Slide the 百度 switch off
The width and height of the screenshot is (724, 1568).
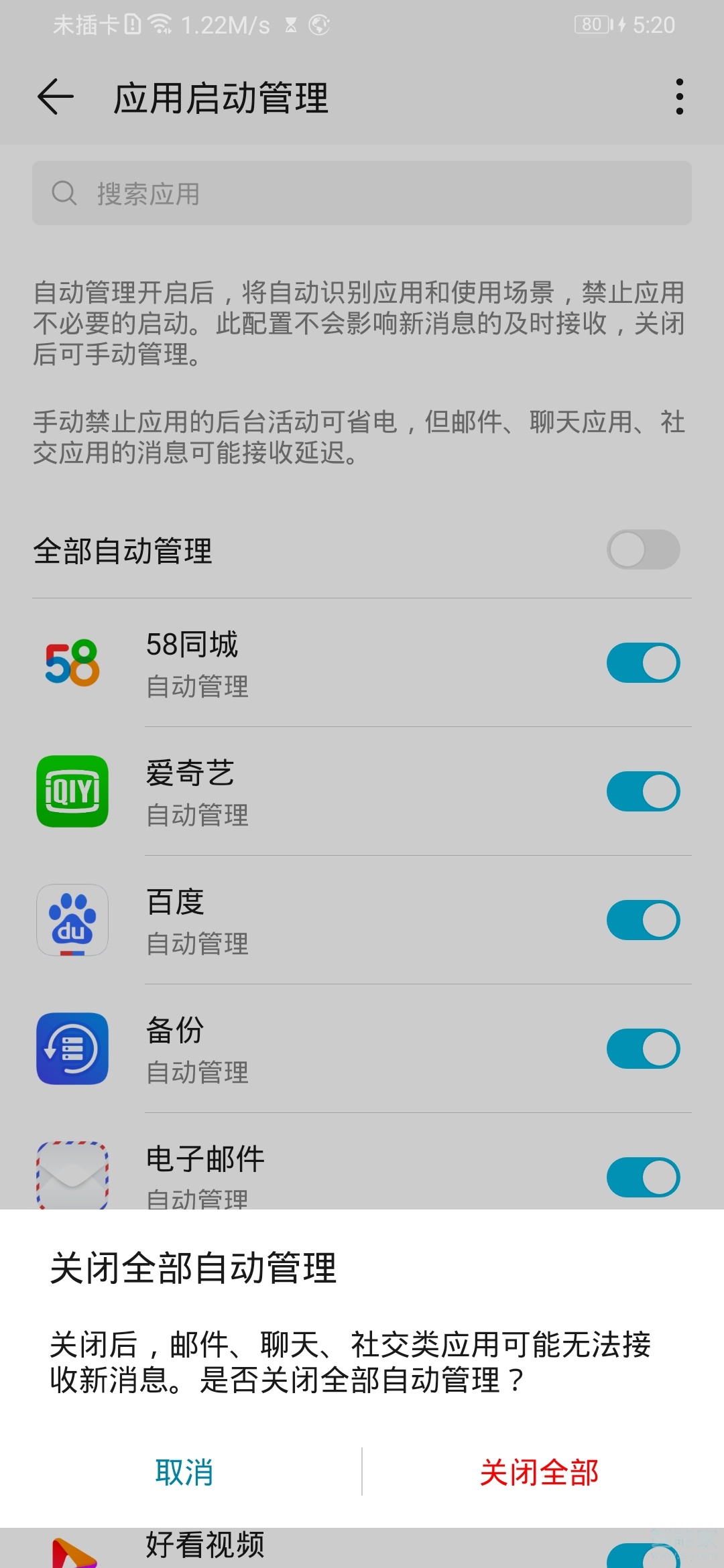646,919
